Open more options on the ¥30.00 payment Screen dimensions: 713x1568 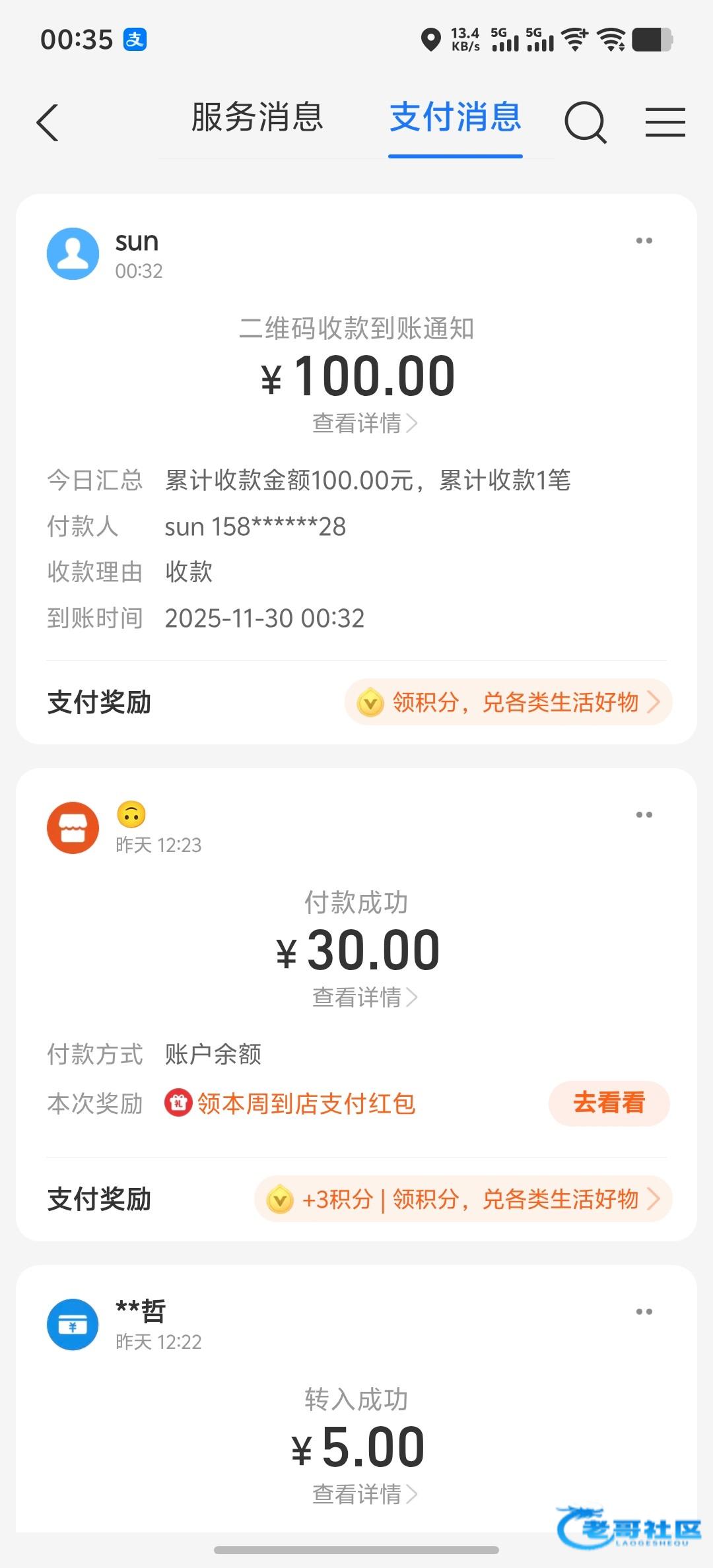[644, 815]
